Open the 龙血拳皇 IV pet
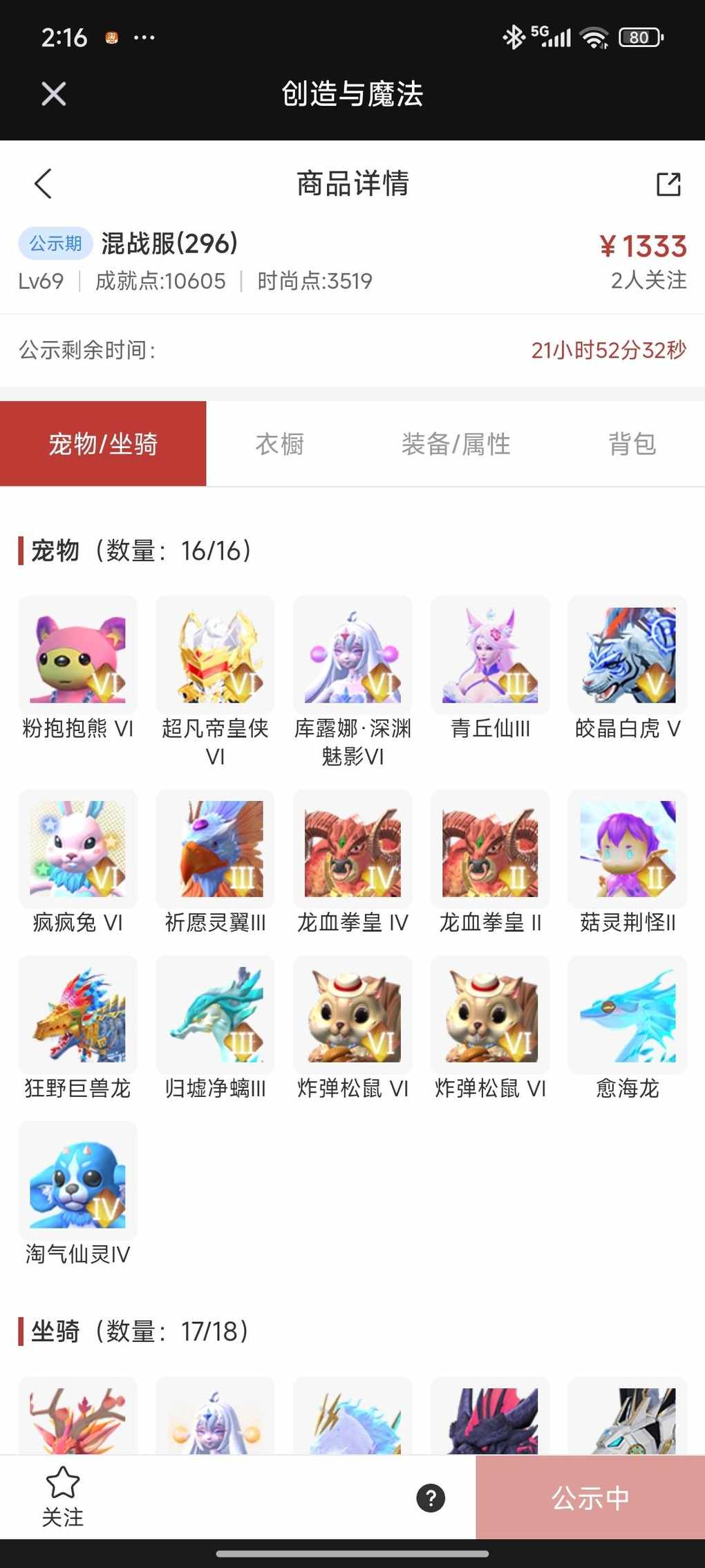 click(x=352, y=849)
